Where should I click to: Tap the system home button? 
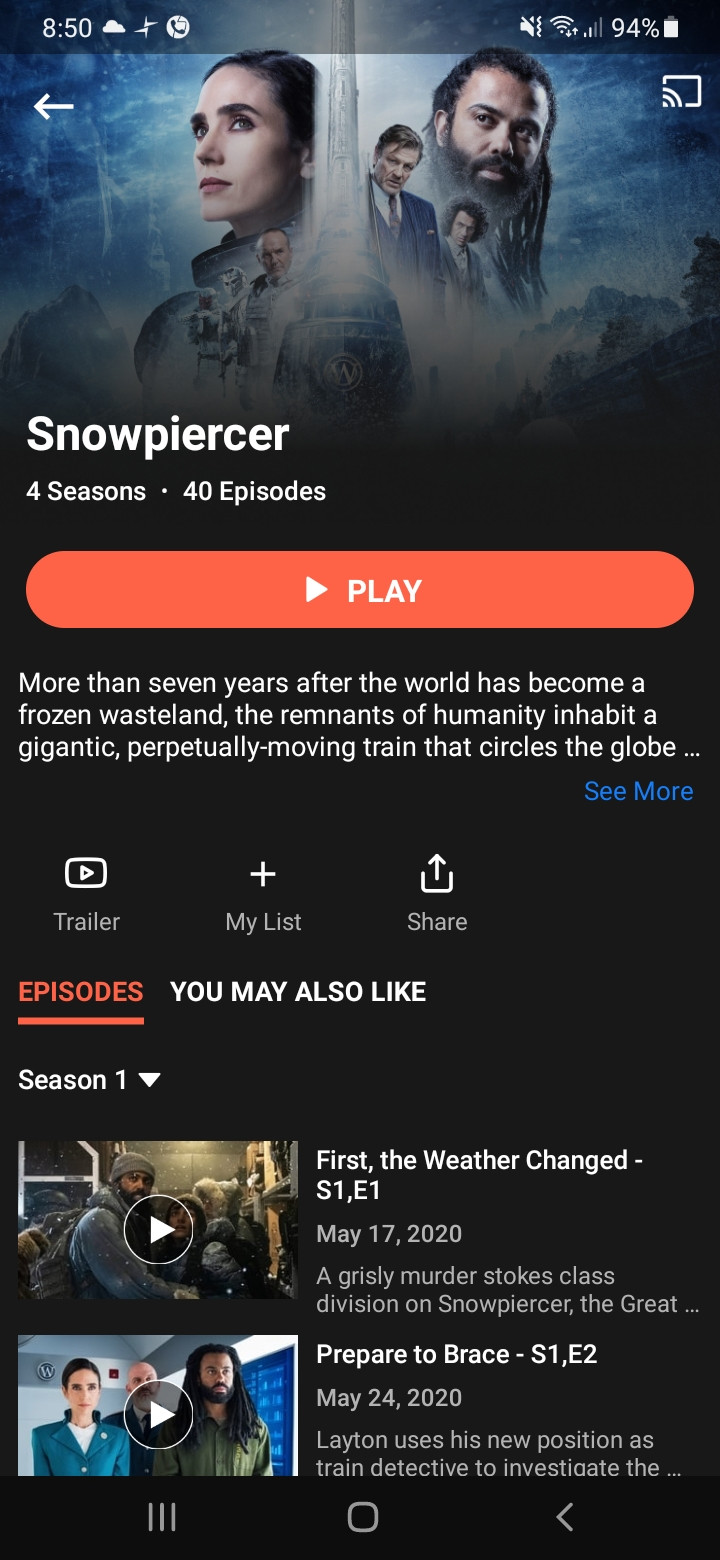click(x=362, y=1517)
